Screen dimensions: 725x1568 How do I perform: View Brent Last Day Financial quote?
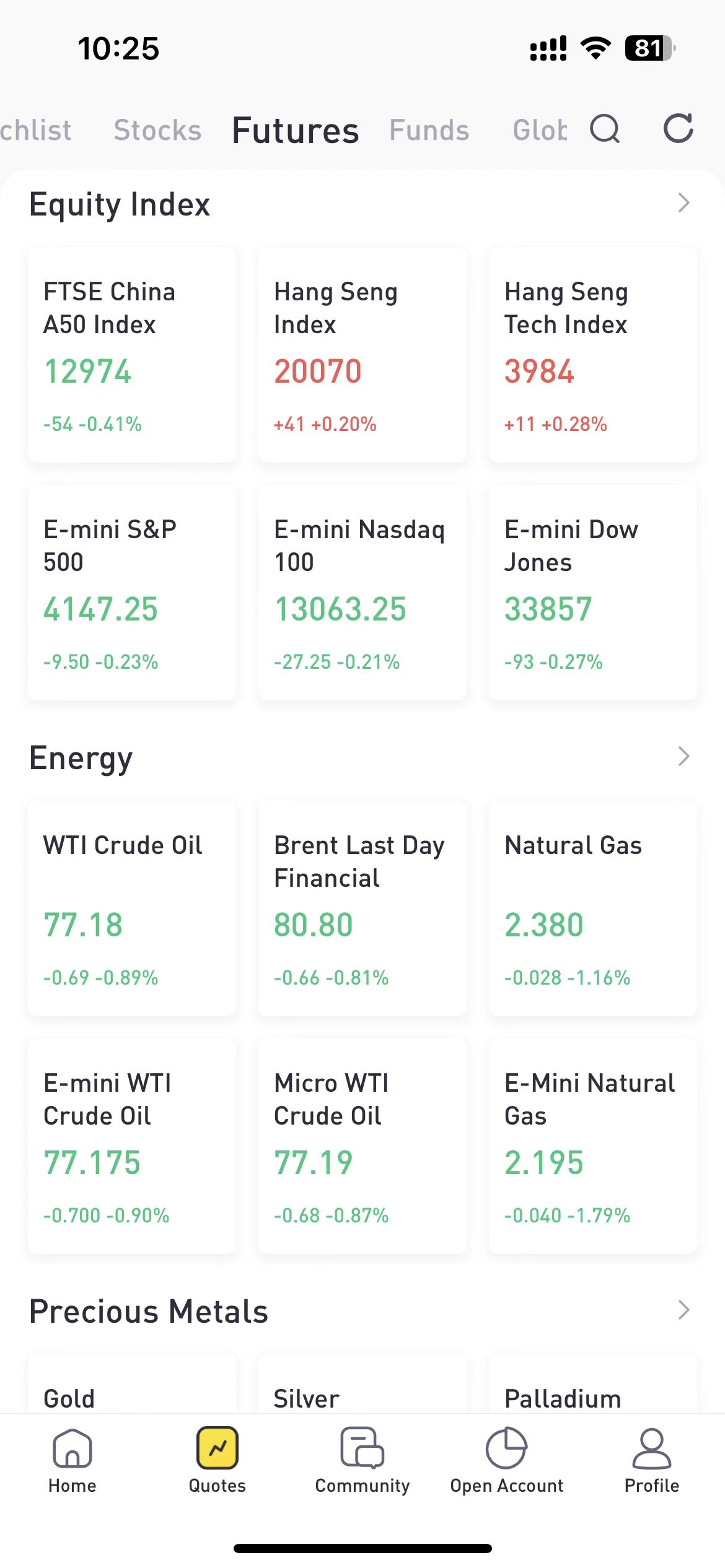point(362,908)
